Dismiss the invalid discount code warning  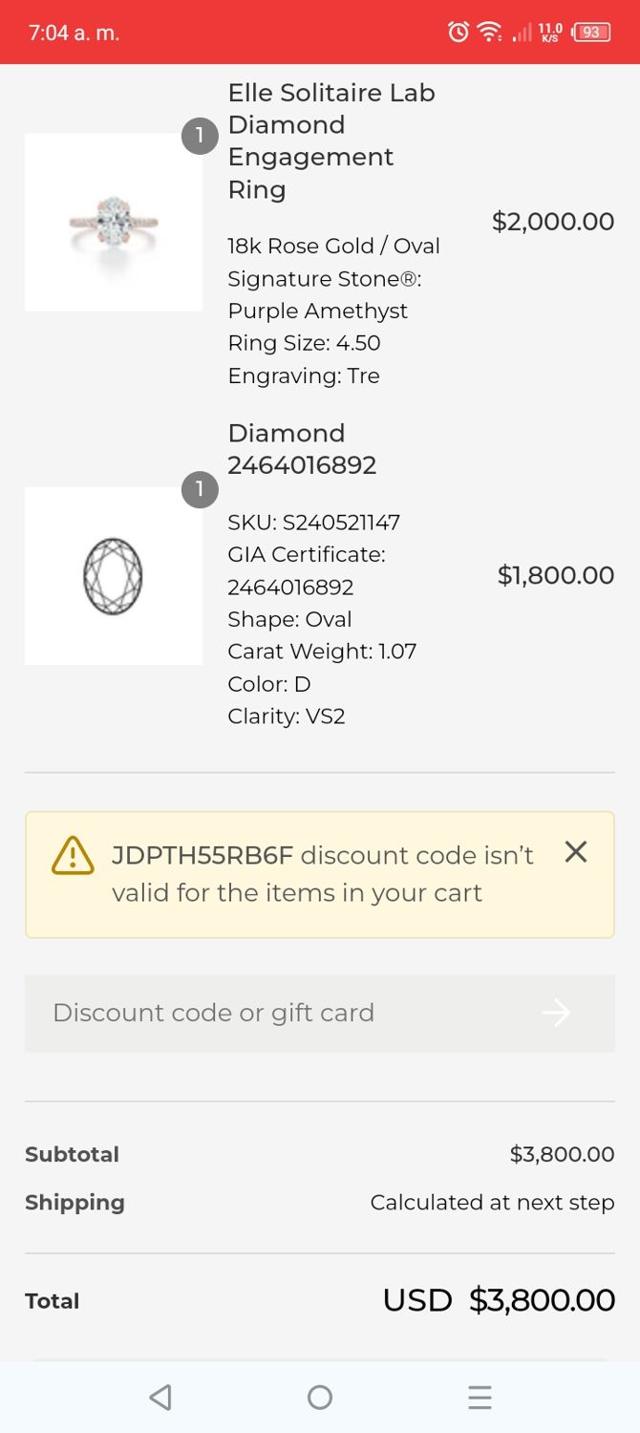coord(575,852)
